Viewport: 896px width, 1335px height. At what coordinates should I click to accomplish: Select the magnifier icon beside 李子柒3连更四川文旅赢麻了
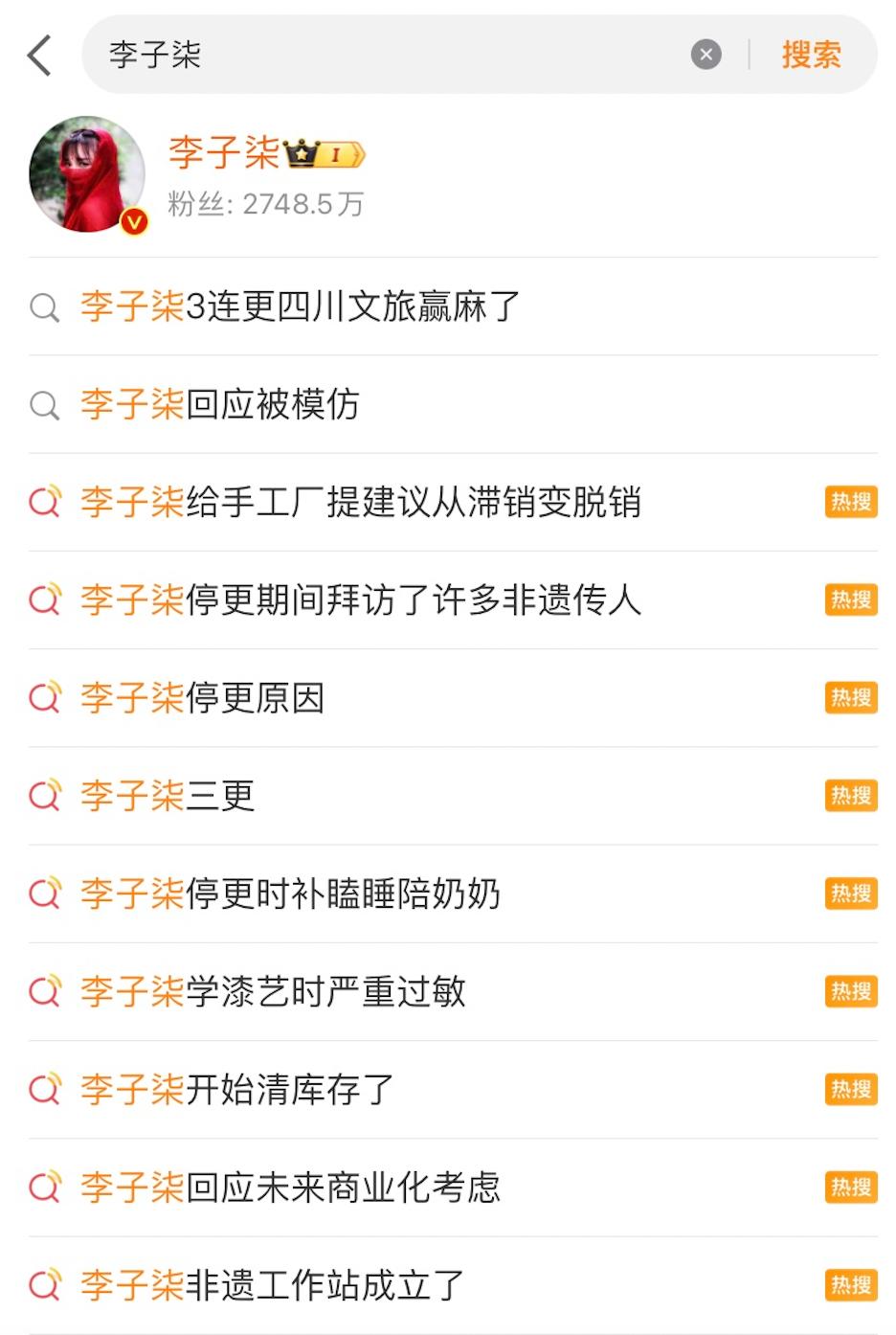pyautogui.click(x=44, y=308)
